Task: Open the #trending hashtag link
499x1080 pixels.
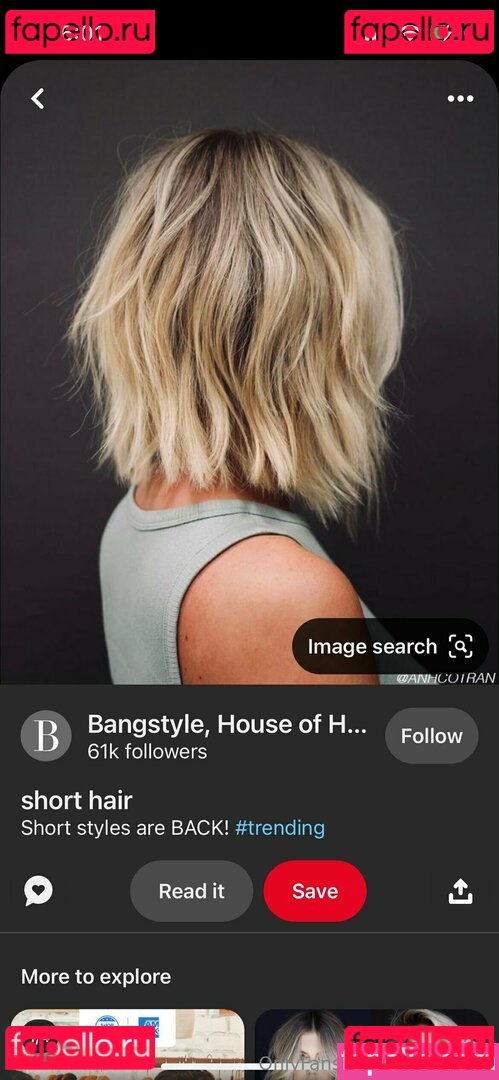Action: [x=280, y=828]
